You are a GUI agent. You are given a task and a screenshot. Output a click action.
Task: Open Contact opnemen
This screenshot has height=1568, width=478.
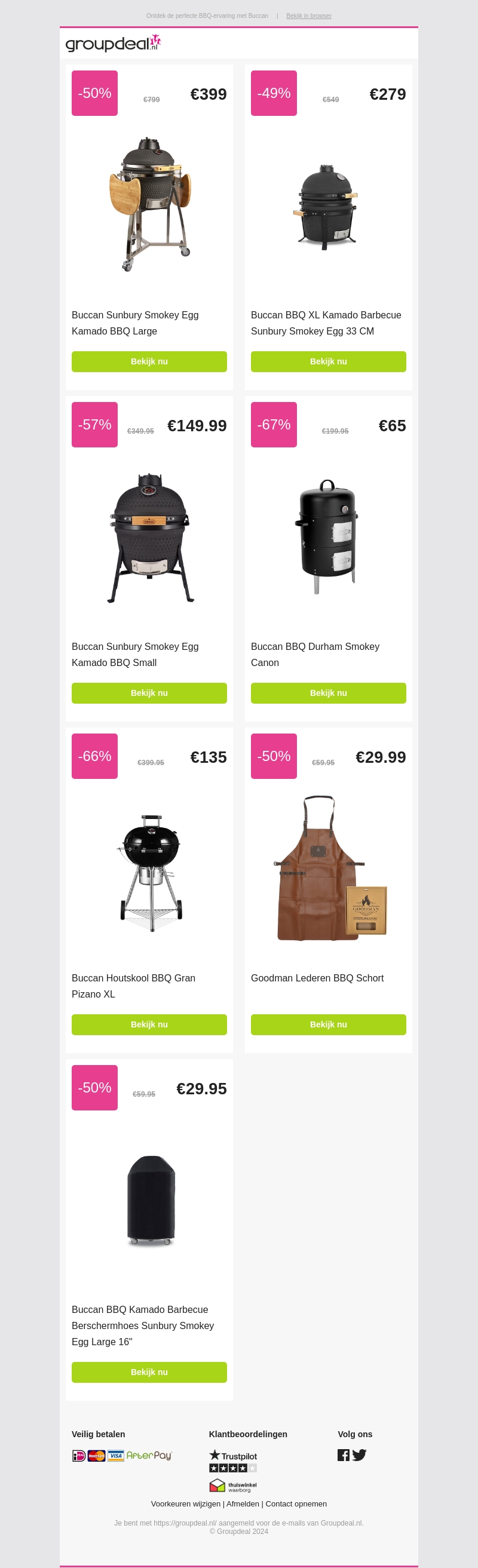[x=296, y=1503]
